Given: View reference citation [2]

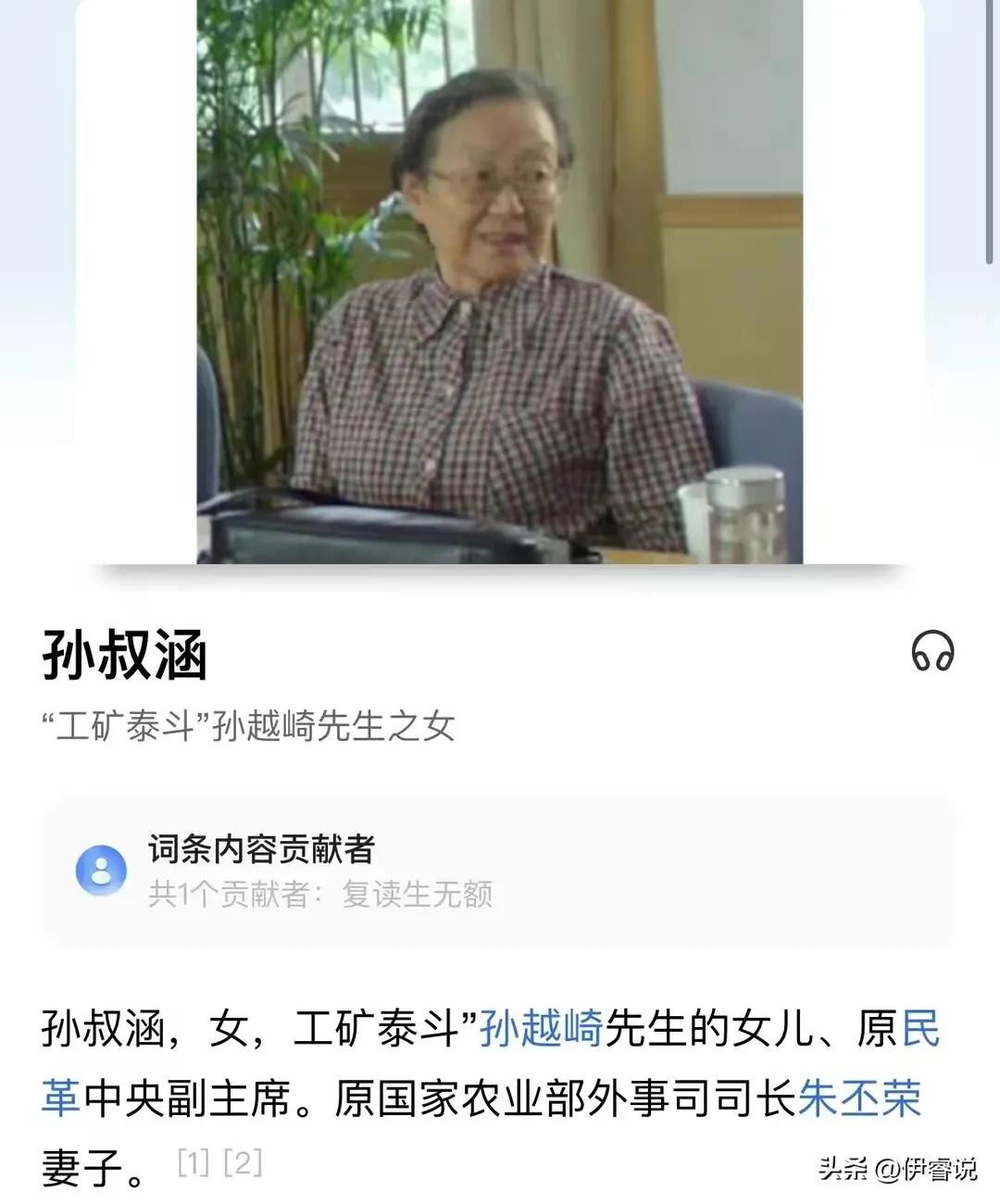Looking at the screenshot, I should point(243,1161).
